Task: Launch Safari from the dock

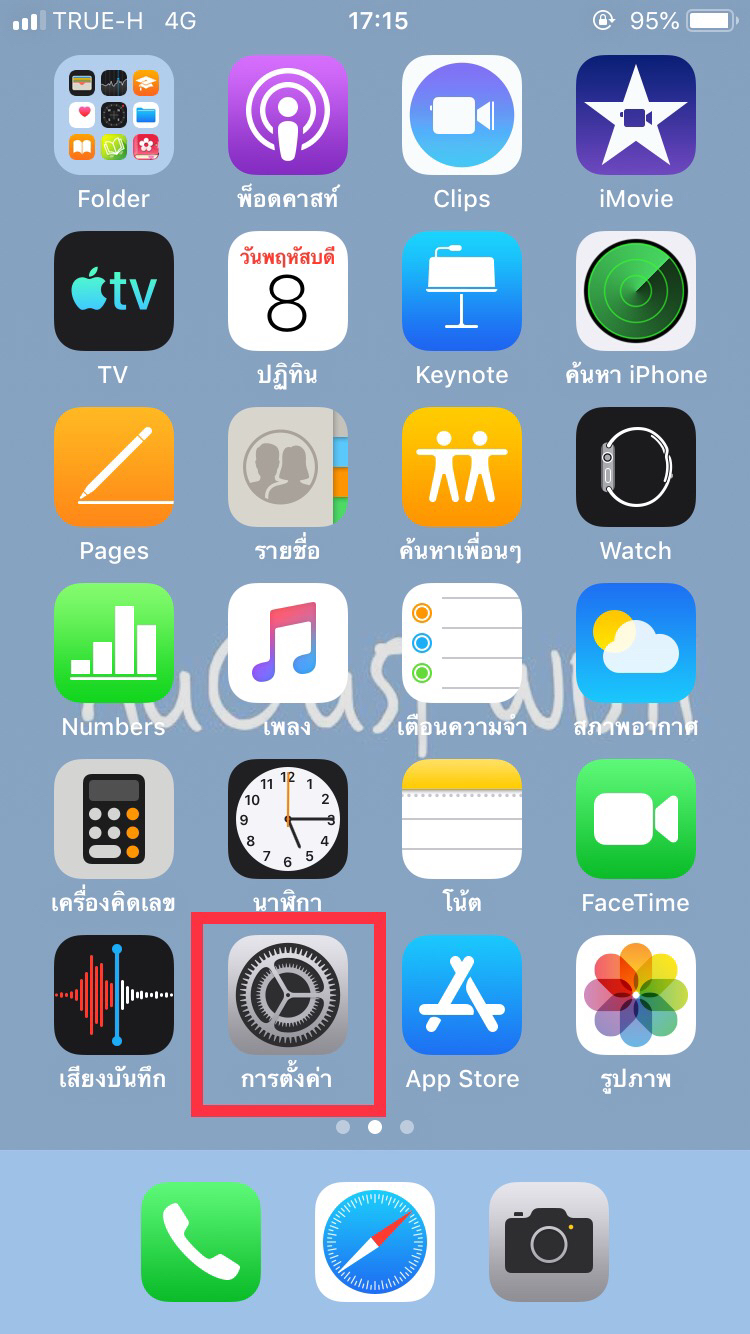Action: [x=375, y=1242]
